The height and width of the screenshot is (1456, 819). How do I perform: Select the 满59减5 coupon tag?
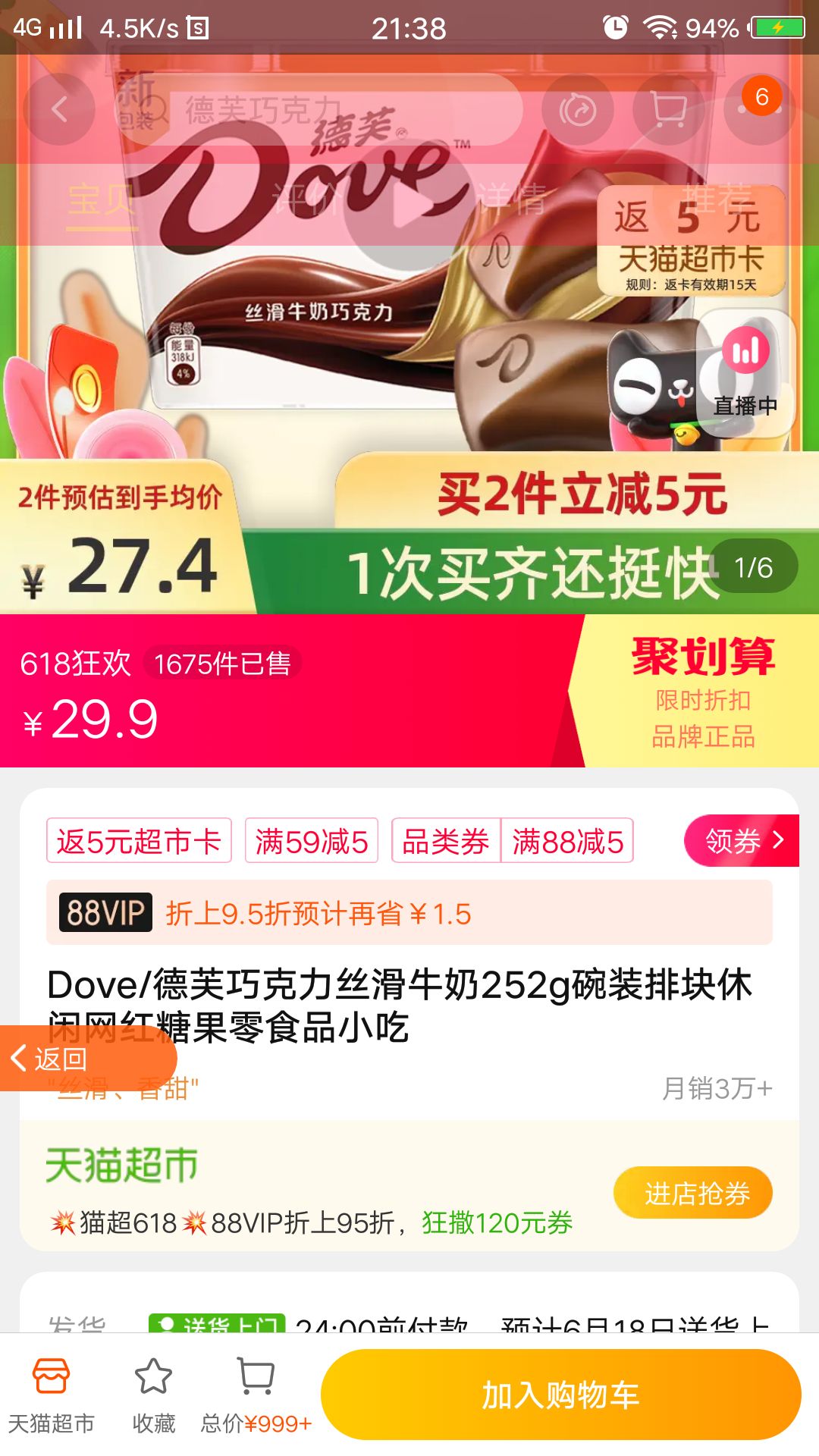pyautogui.click(x=309, y=840)
